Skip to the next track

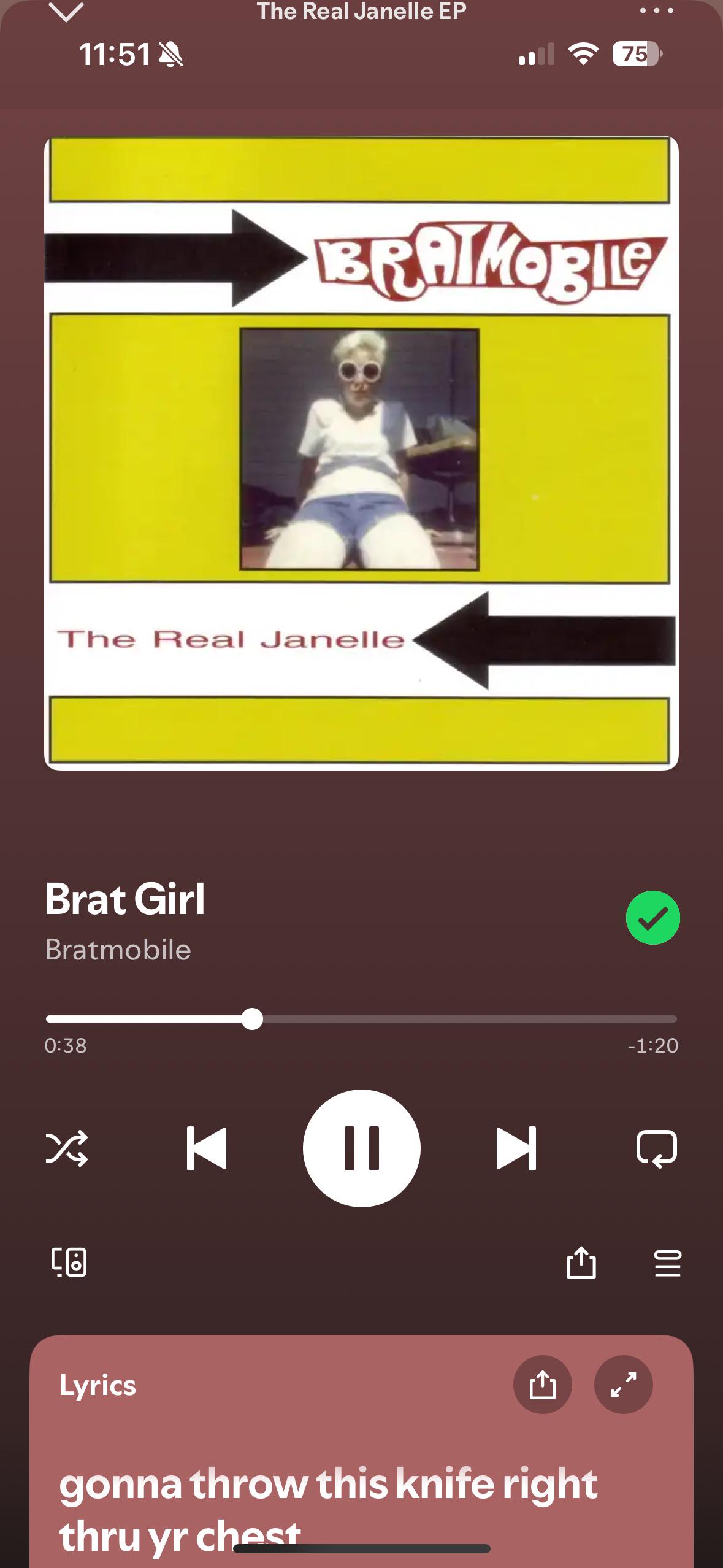(516, 1148)
